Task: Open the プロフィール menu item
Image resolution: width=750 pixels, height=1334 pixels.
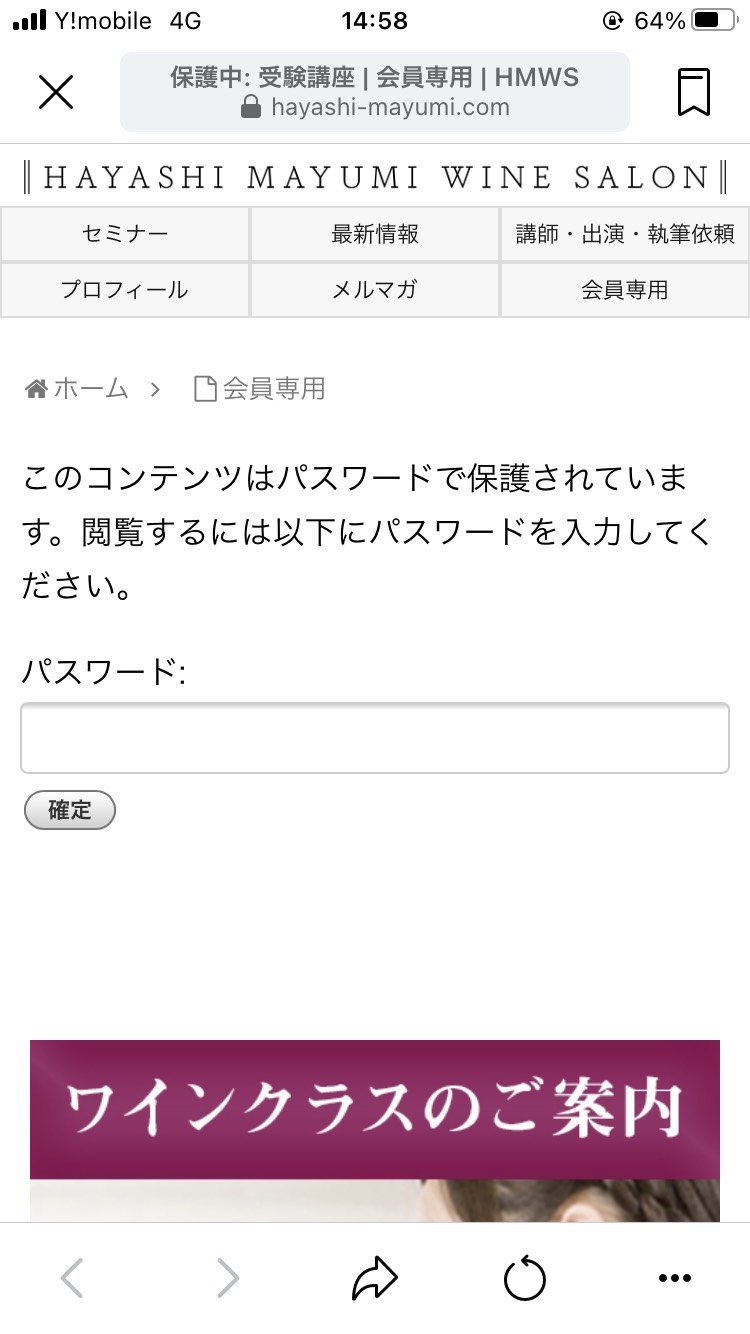Action: pos(125,290)
